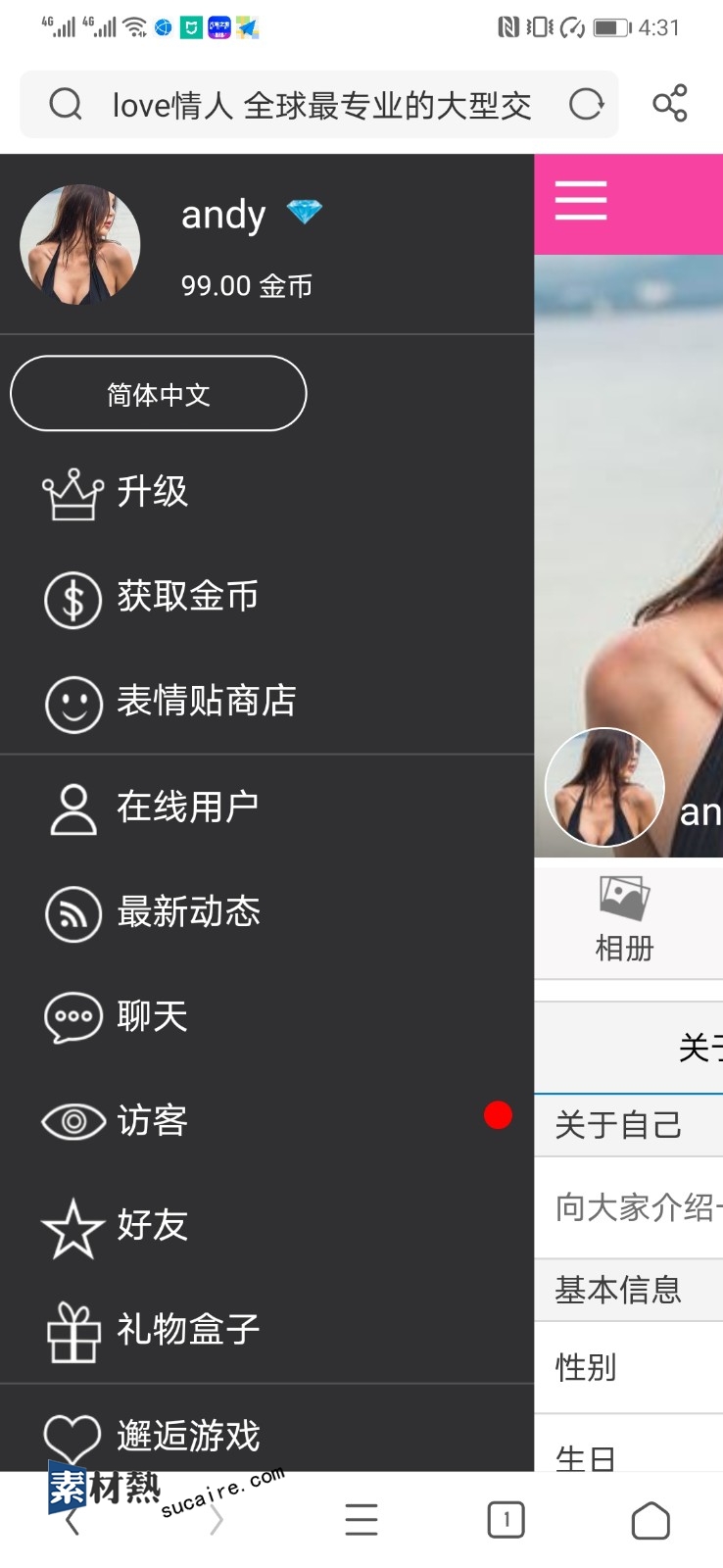This screenshot has height=1568, width=723.
Task: Open 相册 photo album
Action: pos(624,920)
